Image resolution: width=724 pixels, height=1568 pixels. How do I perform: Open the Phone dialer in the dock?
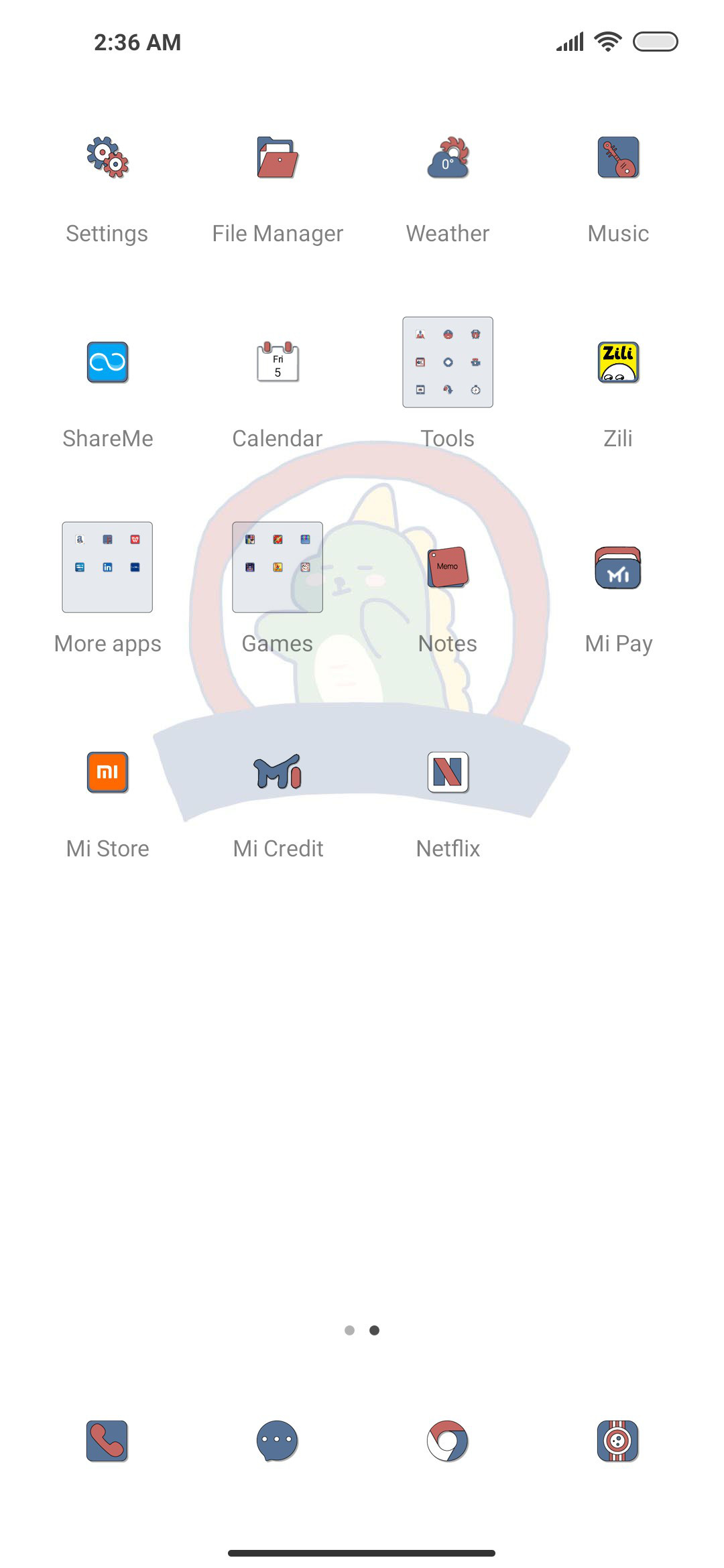click(107, 1441)
